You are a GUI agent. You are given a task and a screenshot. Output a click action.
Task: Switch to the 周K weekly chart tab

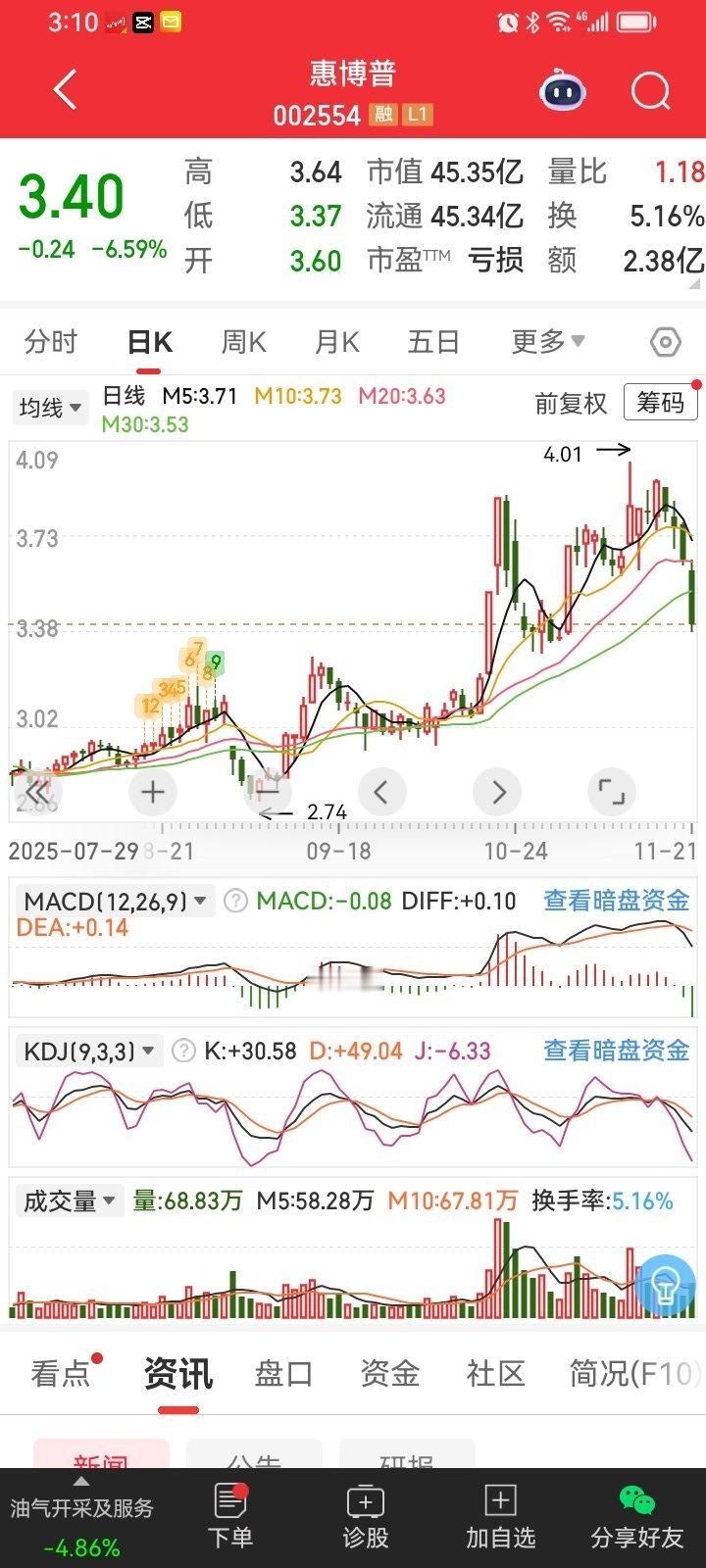point(244,341)
